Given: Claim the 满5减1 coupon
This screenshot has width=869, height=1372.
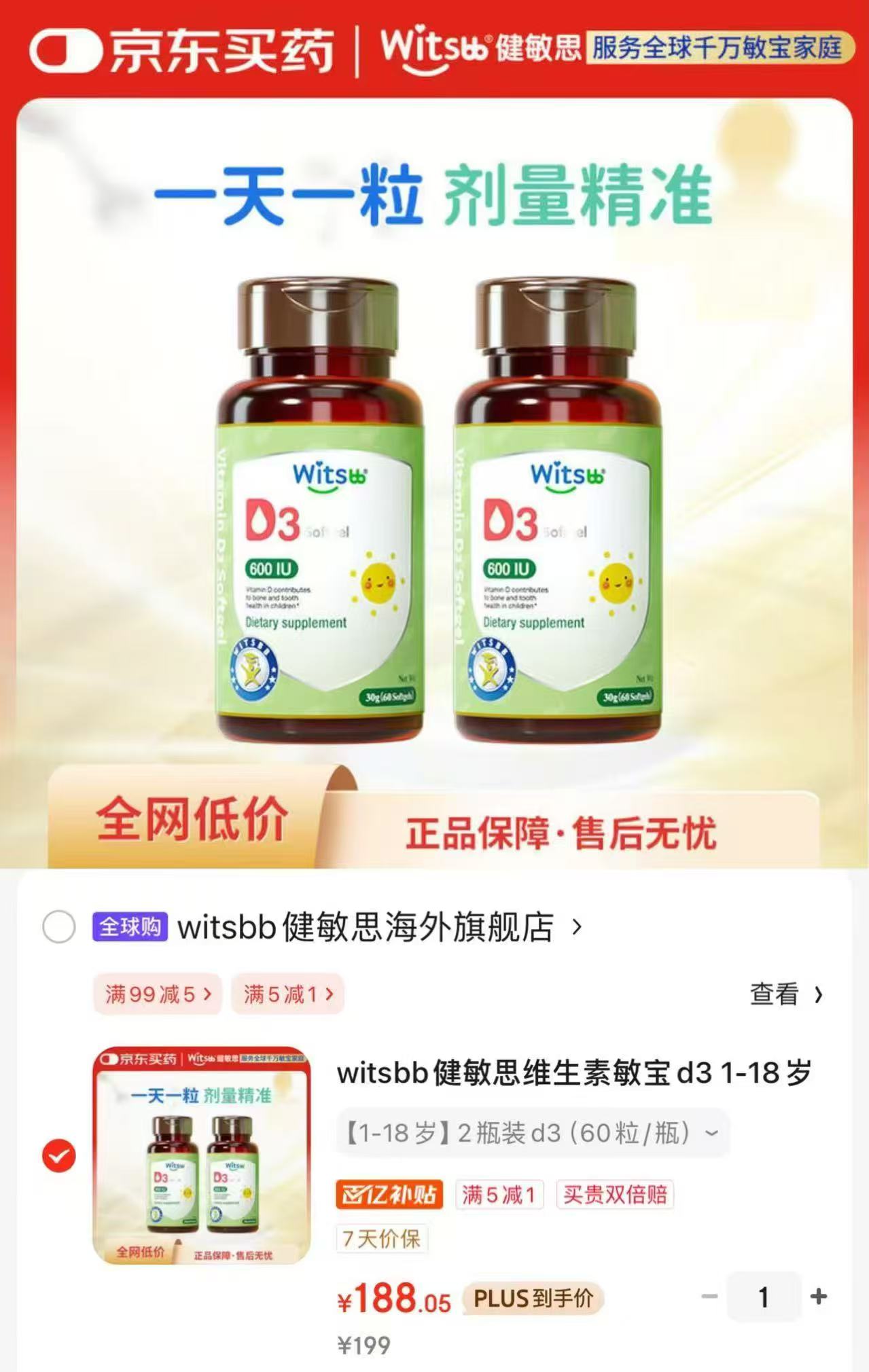Looking at the screenshot, I should (x=287, y=995).
